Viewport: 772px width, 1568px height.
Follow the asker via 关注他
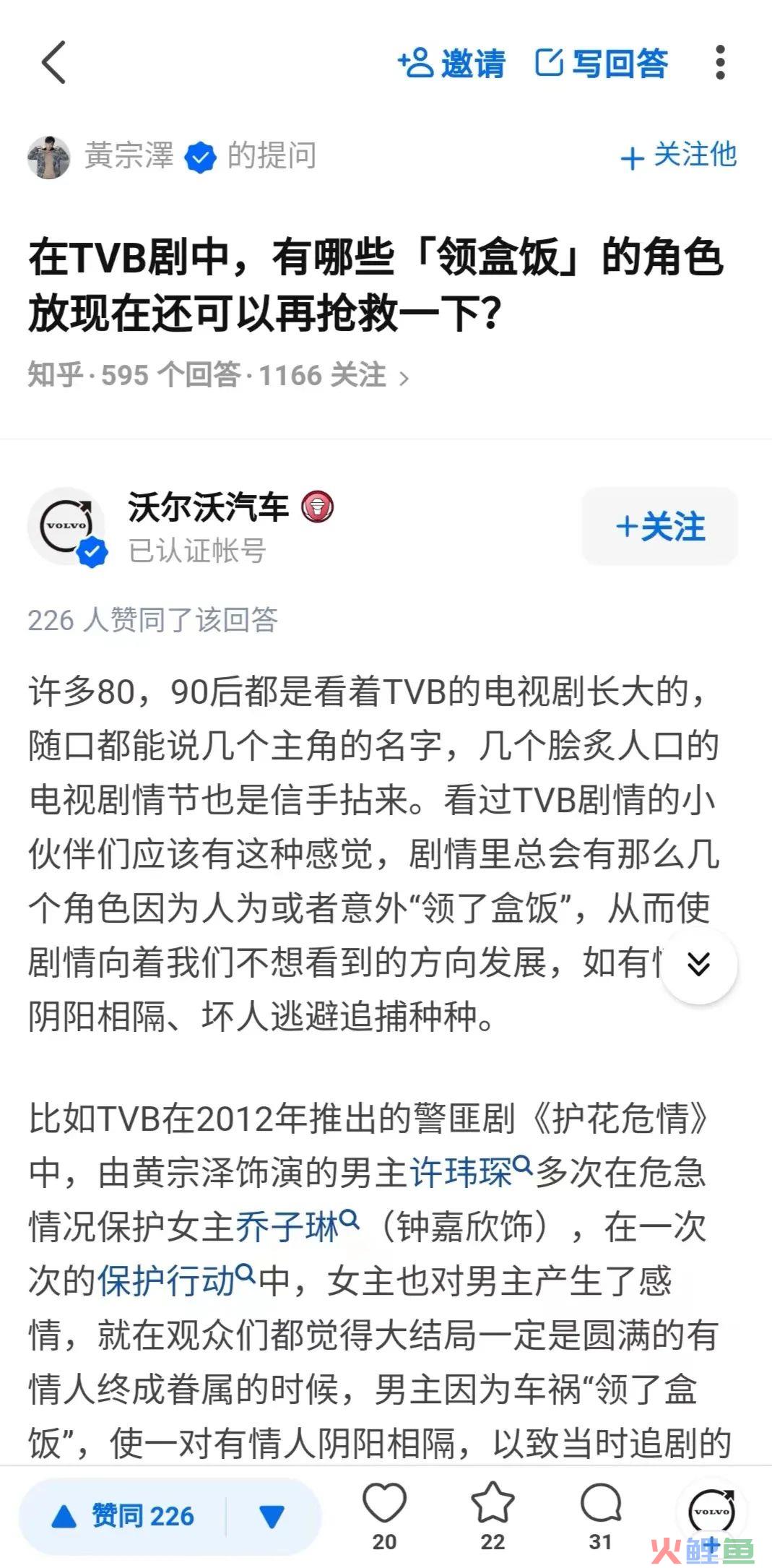[679, 155]
